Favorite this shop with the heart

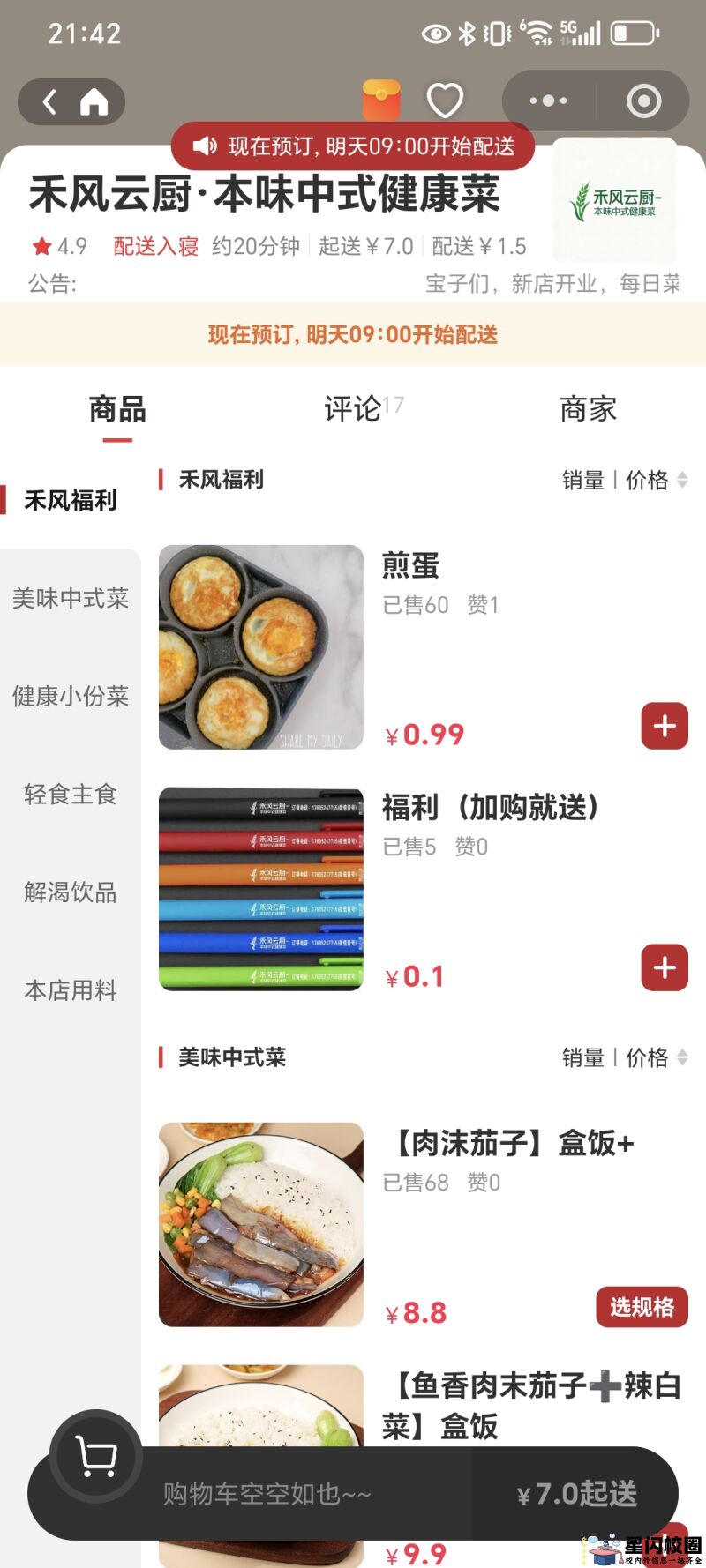tap(445, 101)
